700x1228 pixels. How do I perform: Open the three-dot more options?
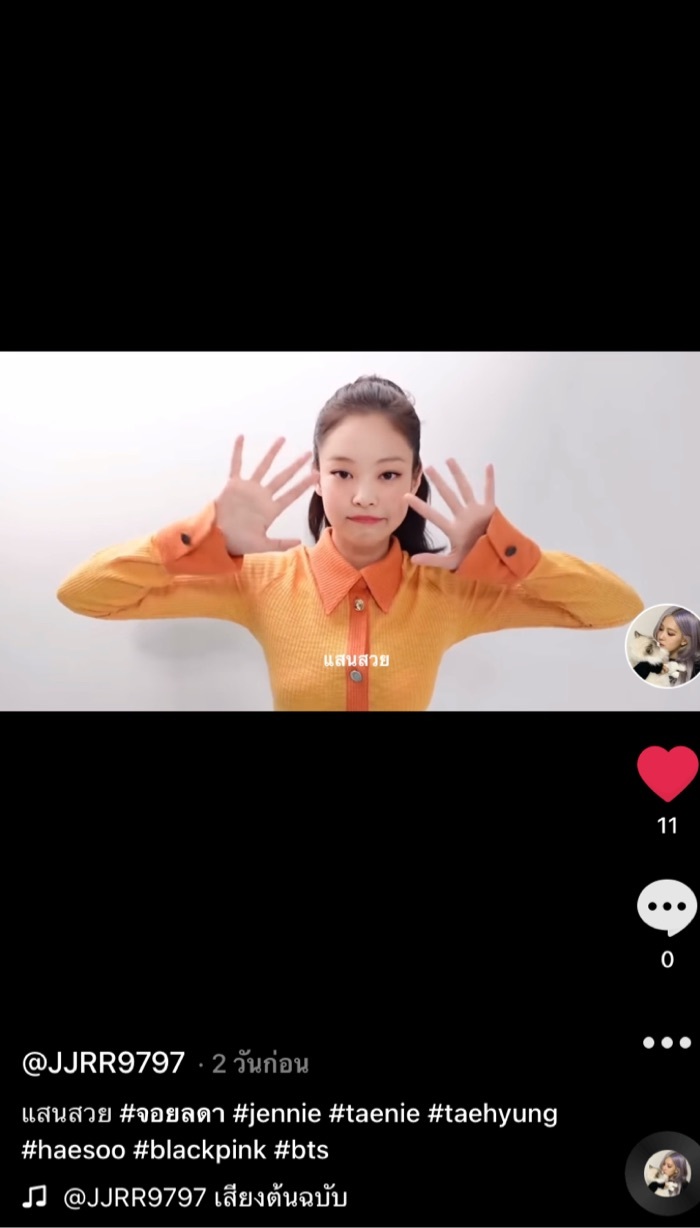click(x=667, y=1042)
